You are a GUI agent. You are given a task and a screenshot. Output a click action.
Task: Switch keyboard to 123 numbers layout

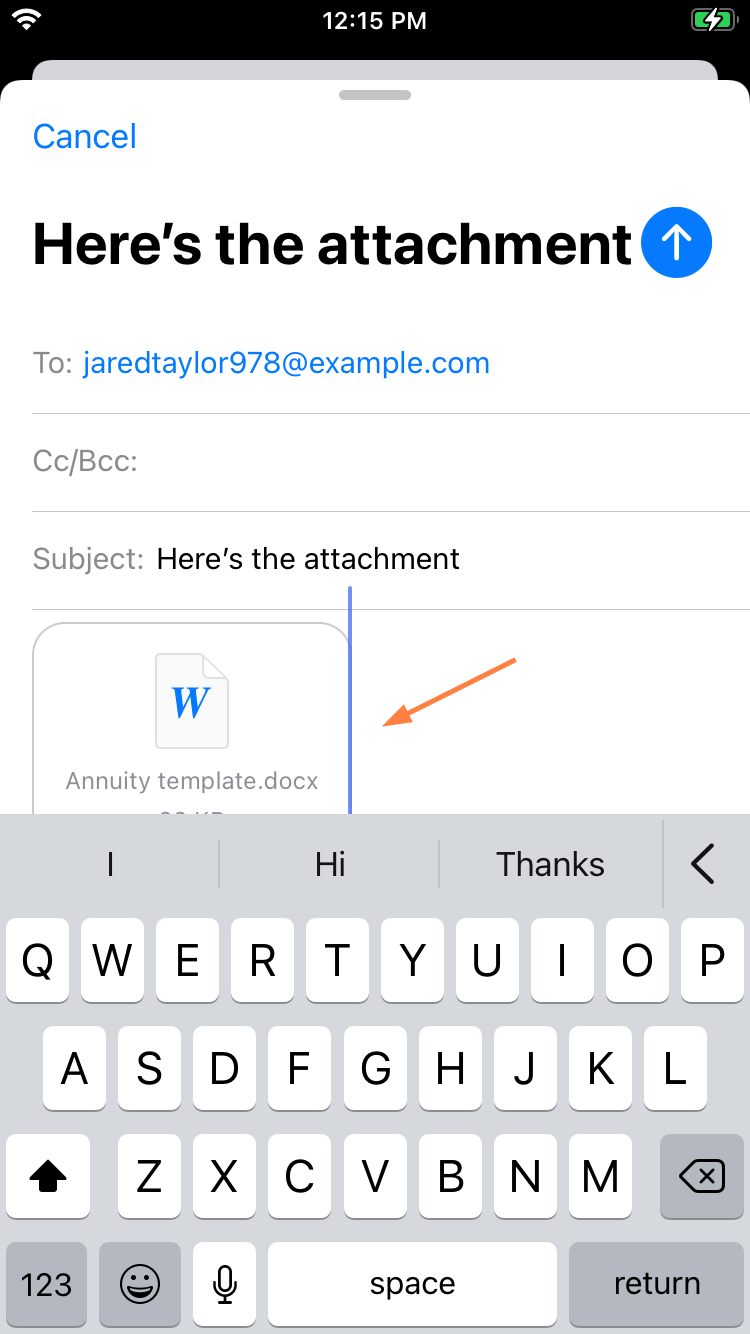tap(47, 1284)
